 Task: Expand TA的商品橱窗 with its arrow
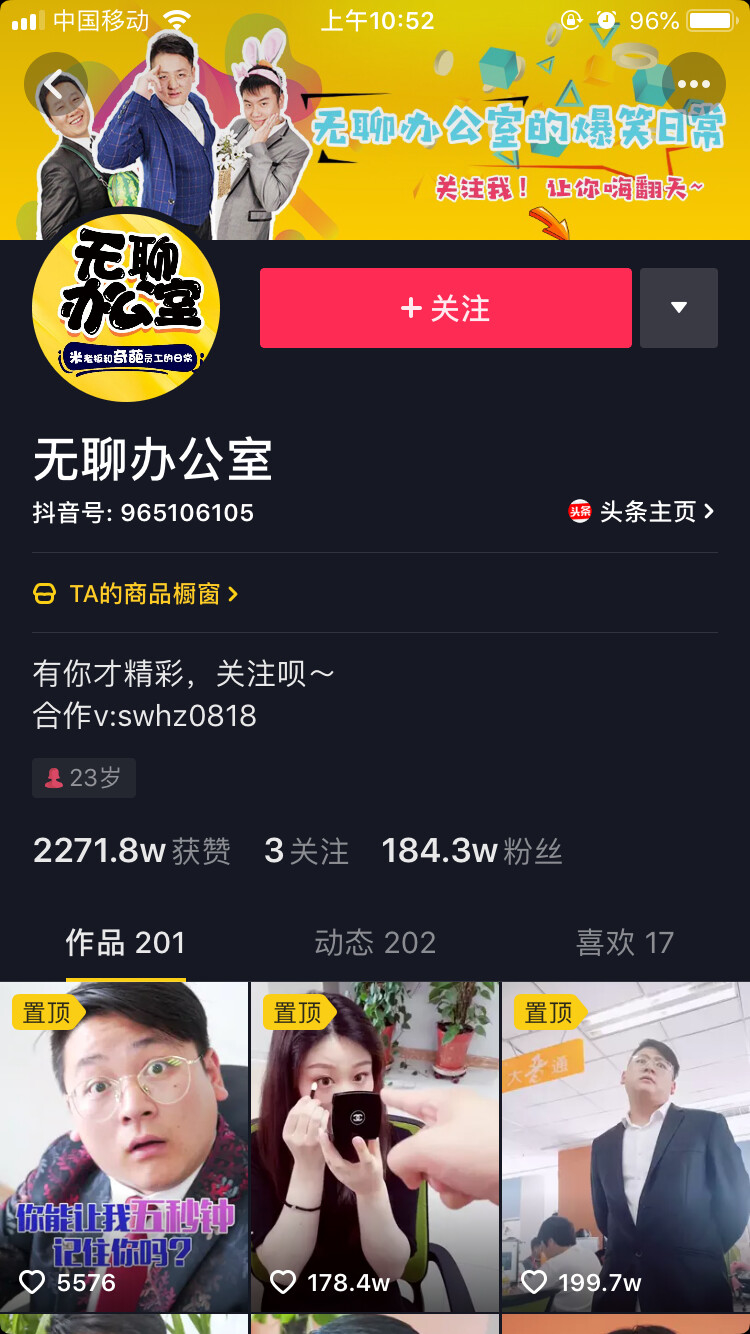(x=233, y=592)
